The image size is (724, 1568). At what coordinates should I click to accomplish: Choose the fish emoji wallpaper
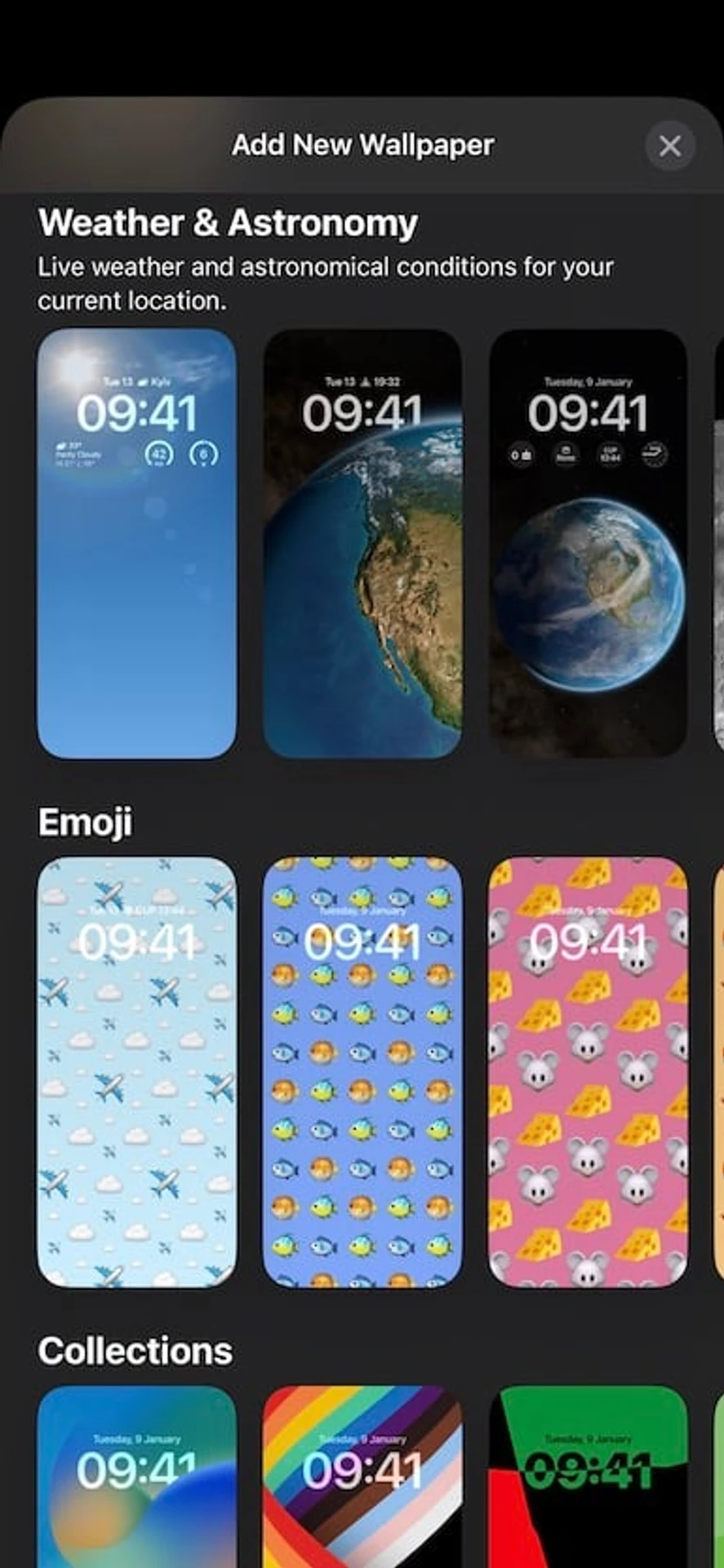[362, 1071]
